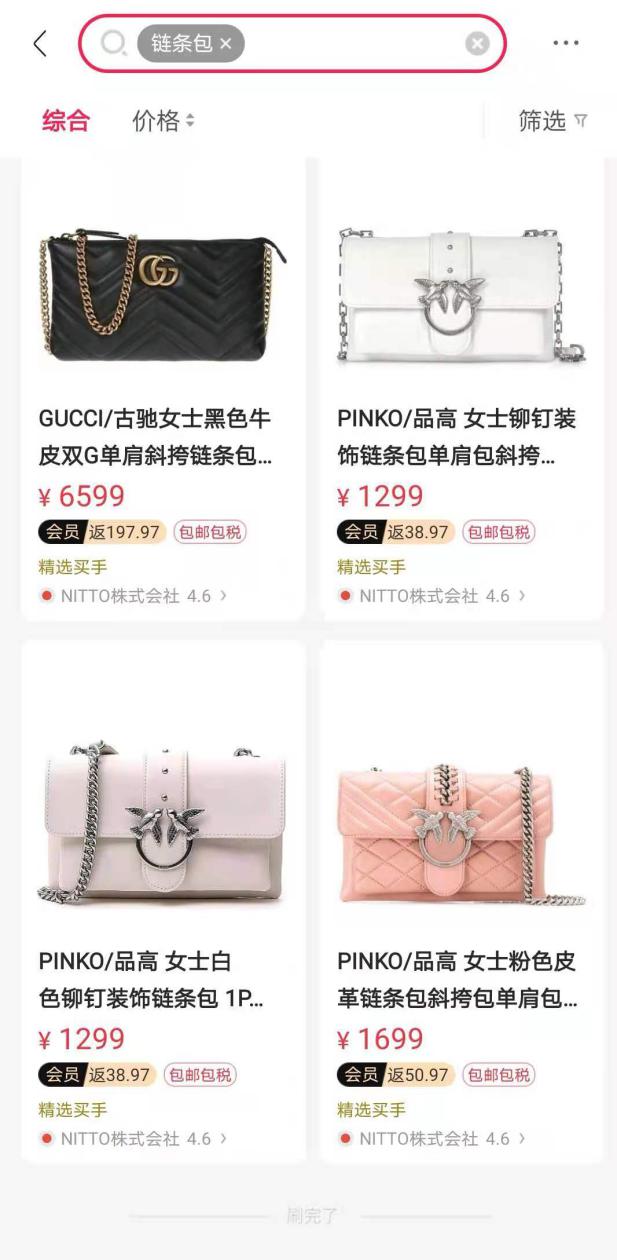
Task: Open the three-dot overflow menu
Action: point(565,44)
